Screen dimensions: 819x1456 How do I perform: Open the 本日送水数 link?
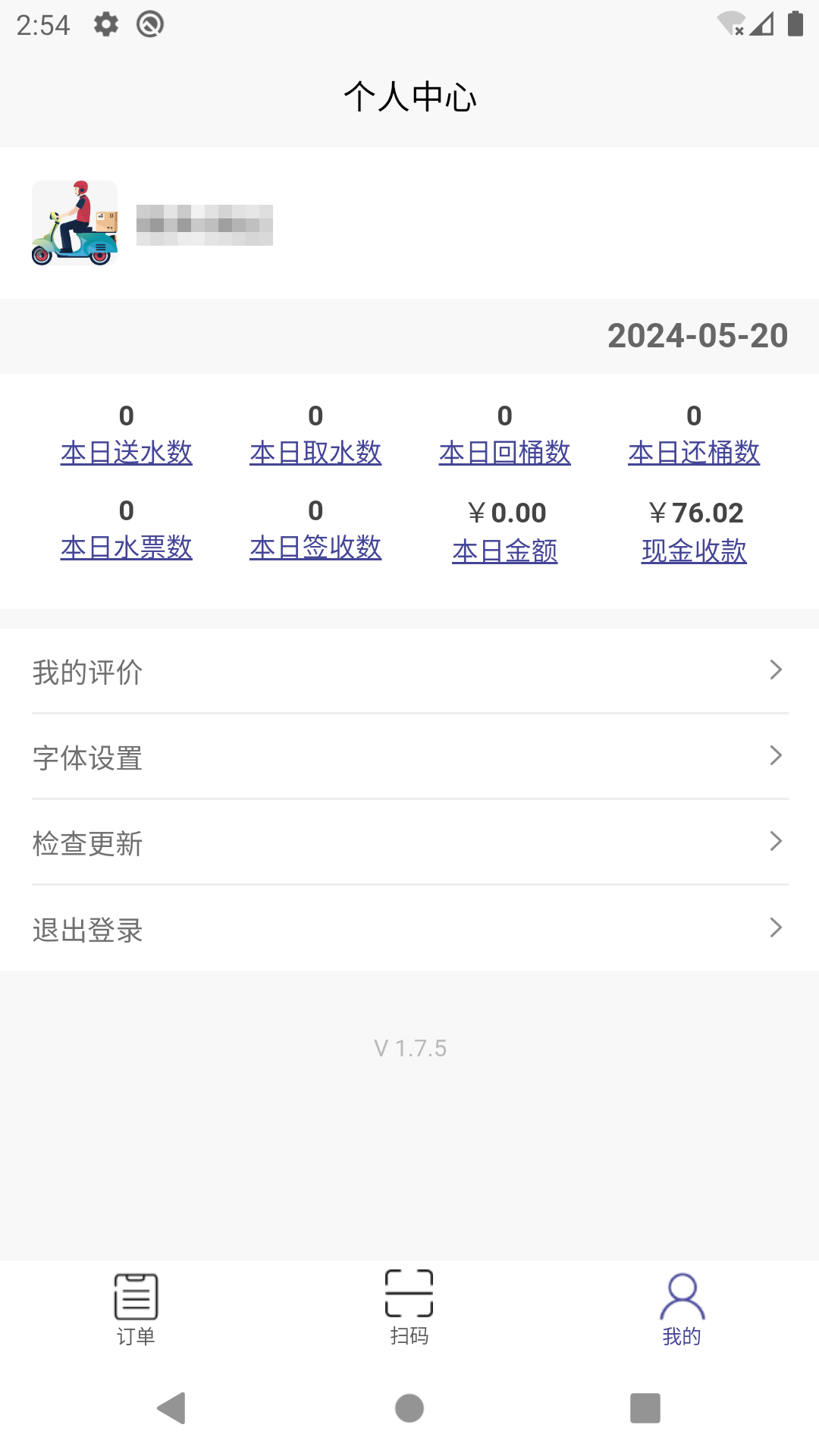coord(126,453)
